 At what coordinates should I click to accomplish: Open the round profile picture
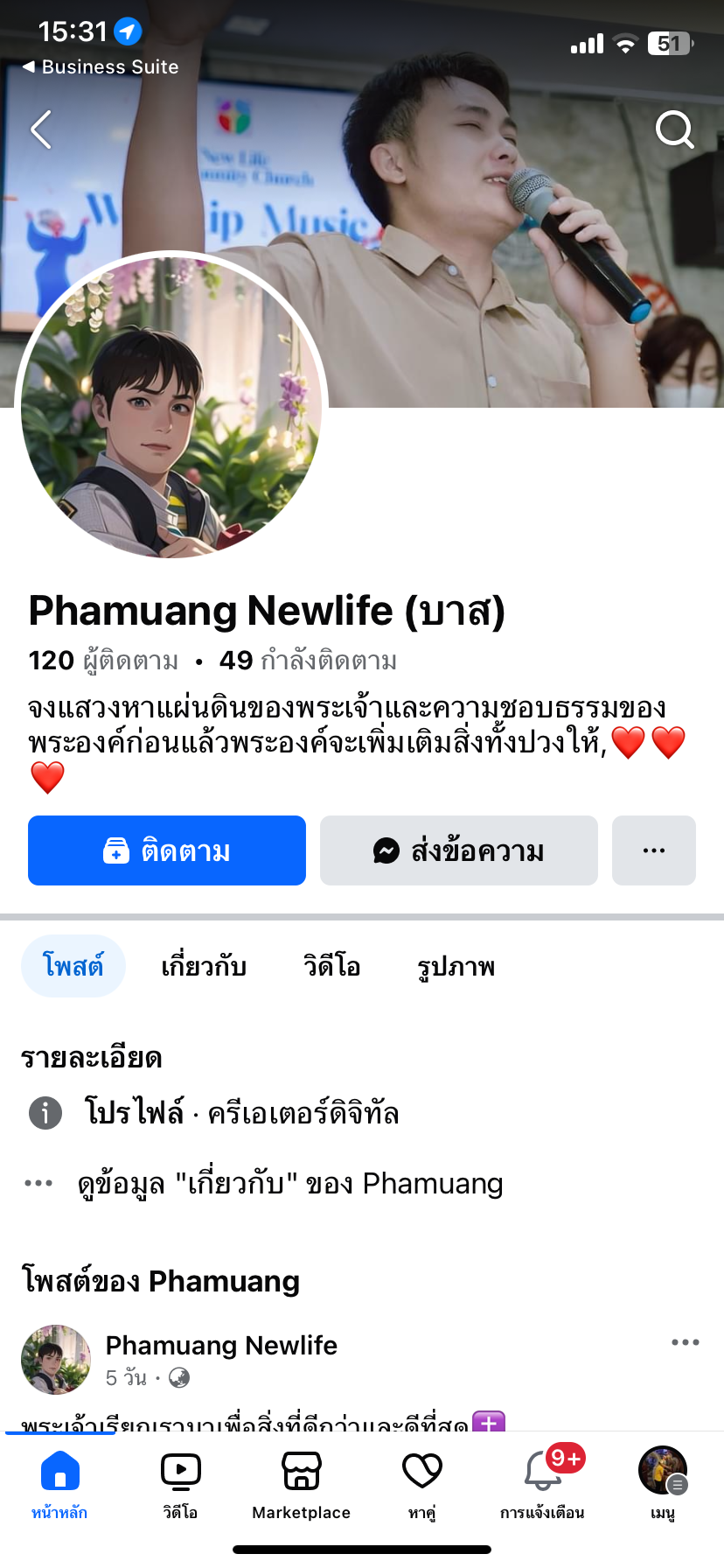171,407
